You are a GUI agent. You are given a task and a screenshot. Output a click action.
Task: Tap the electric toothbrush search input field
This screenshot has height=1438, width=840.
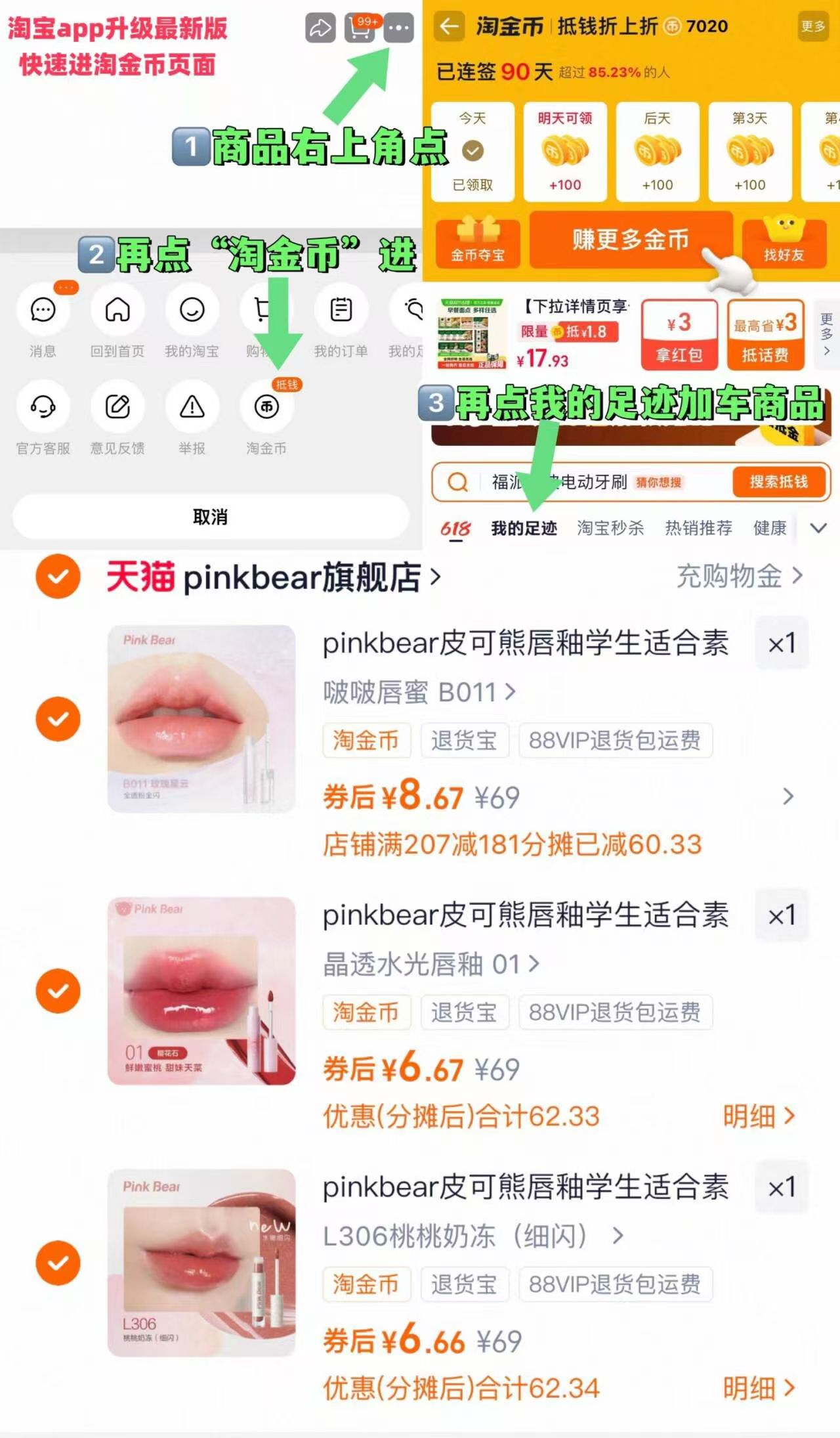[577, 483]
